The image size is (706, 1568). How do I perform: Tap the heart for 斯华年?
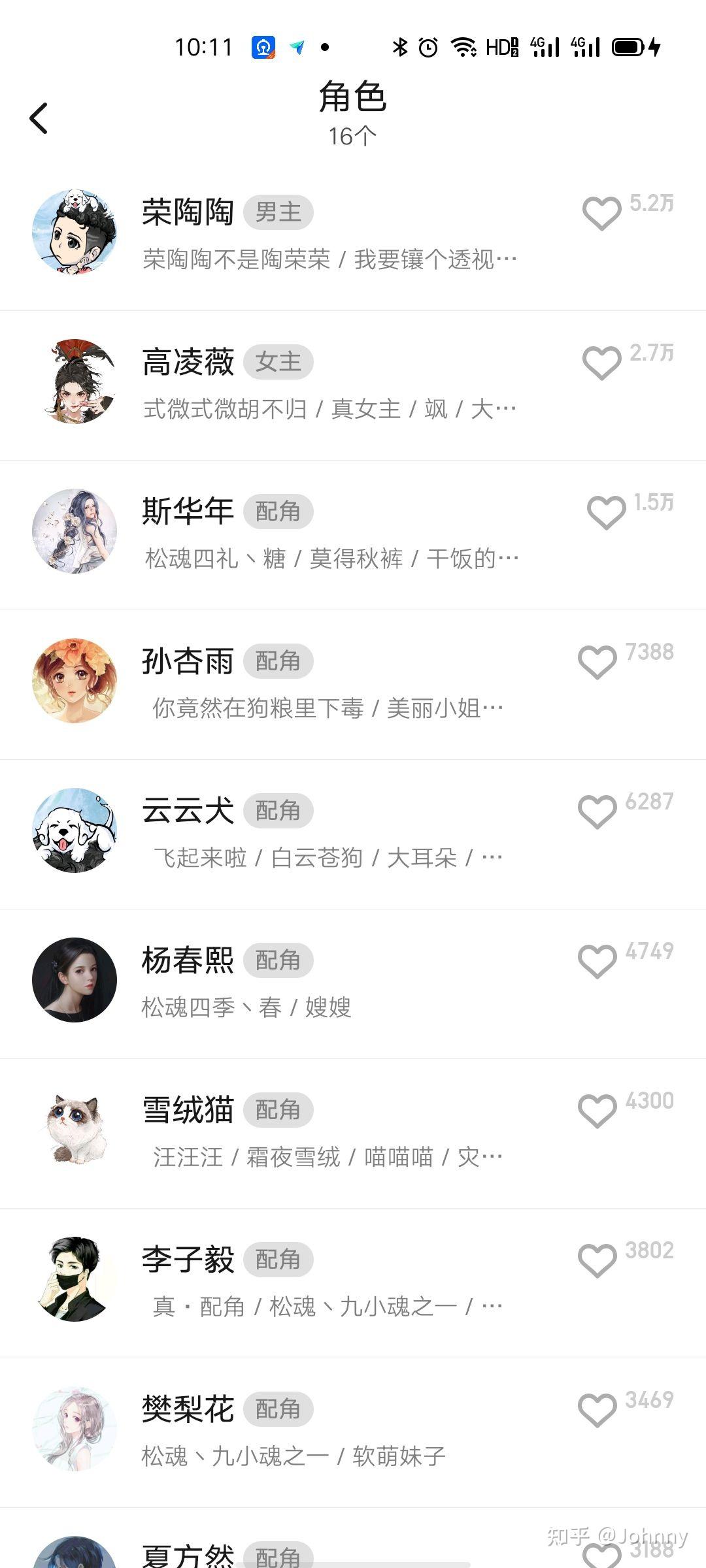[x=606, y=513]
